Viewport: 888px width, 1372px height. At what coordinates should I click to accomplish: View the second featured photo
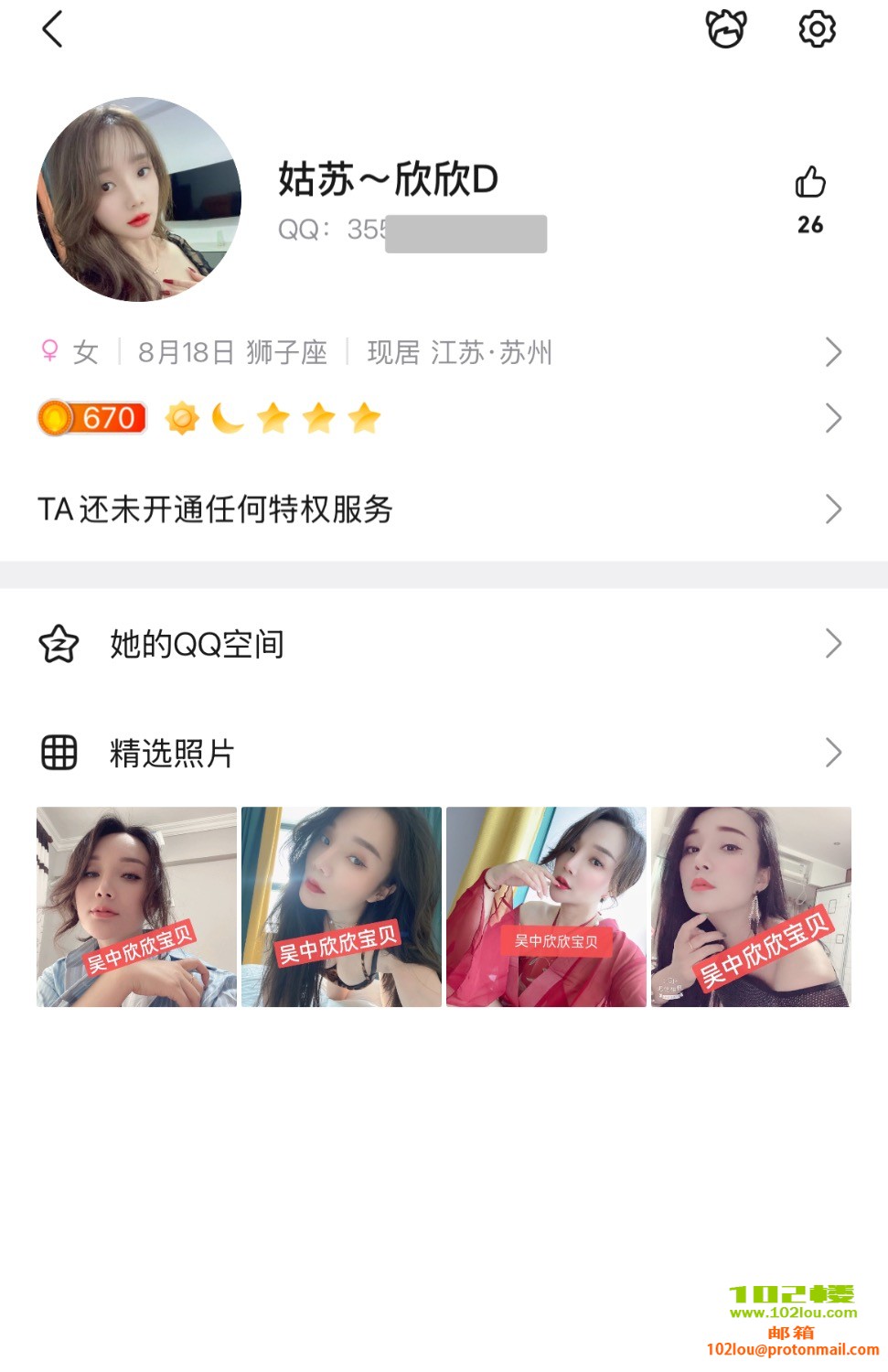pos(341,906)
